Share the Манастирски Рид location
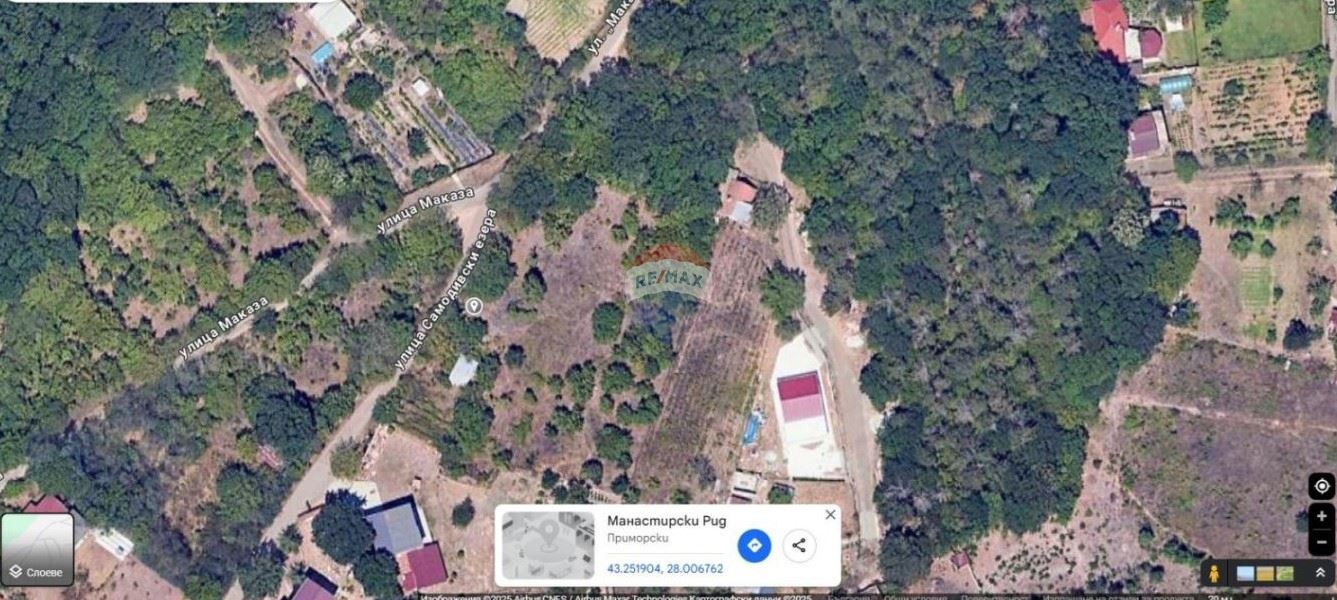Screen dimensions: 1337x600 click(799, 545)
